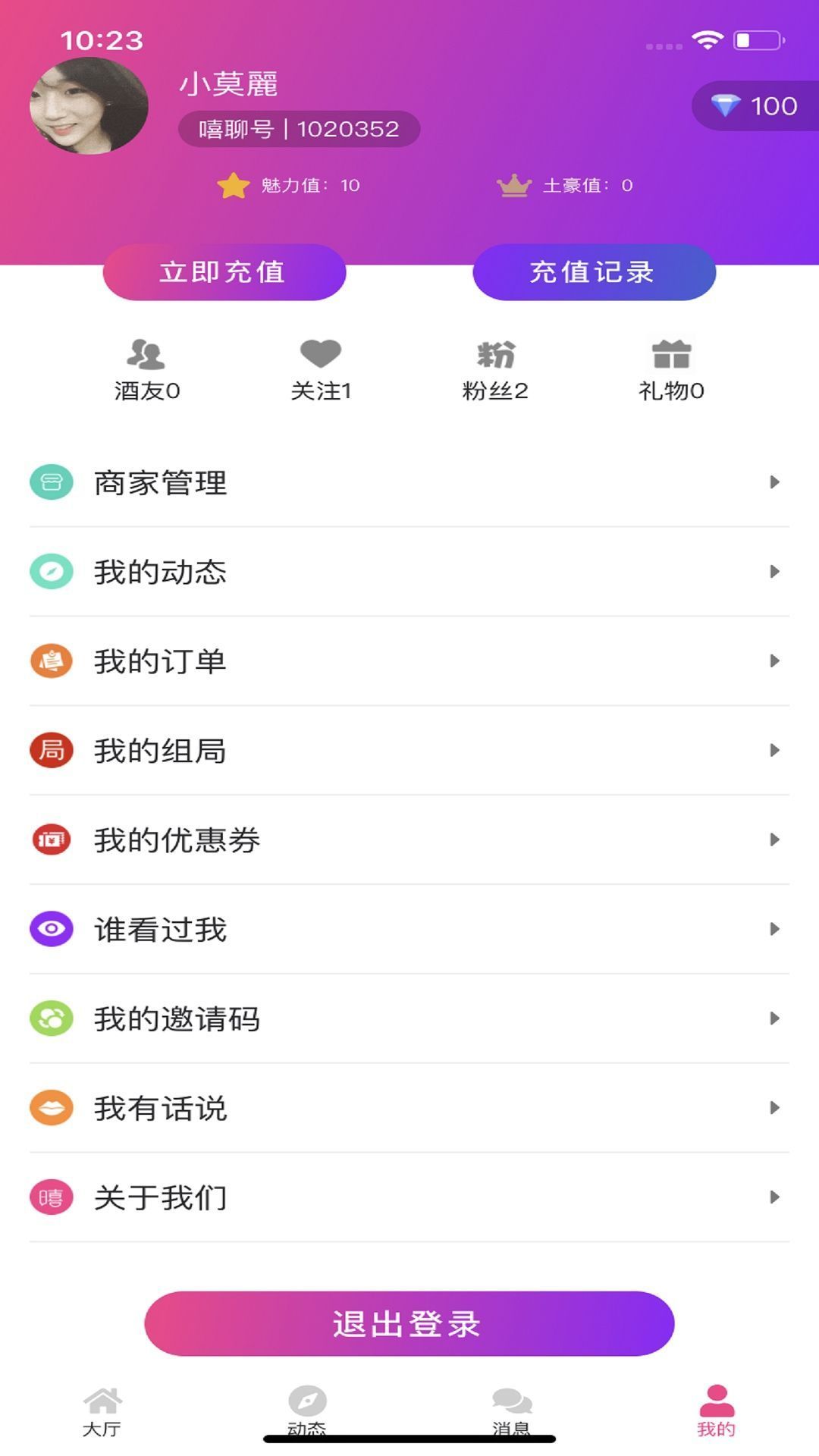Viewport: 819px width, 1456px height.
Task: View the 魅力值 star rating indicator
Action: coord(234,184)
